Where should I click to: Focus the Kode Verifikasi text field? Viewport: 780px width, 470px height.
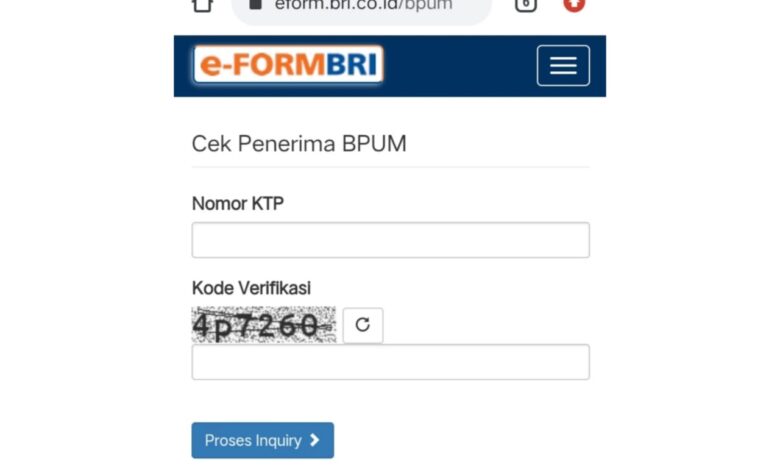pyautogui.click(x=390, y=362)
